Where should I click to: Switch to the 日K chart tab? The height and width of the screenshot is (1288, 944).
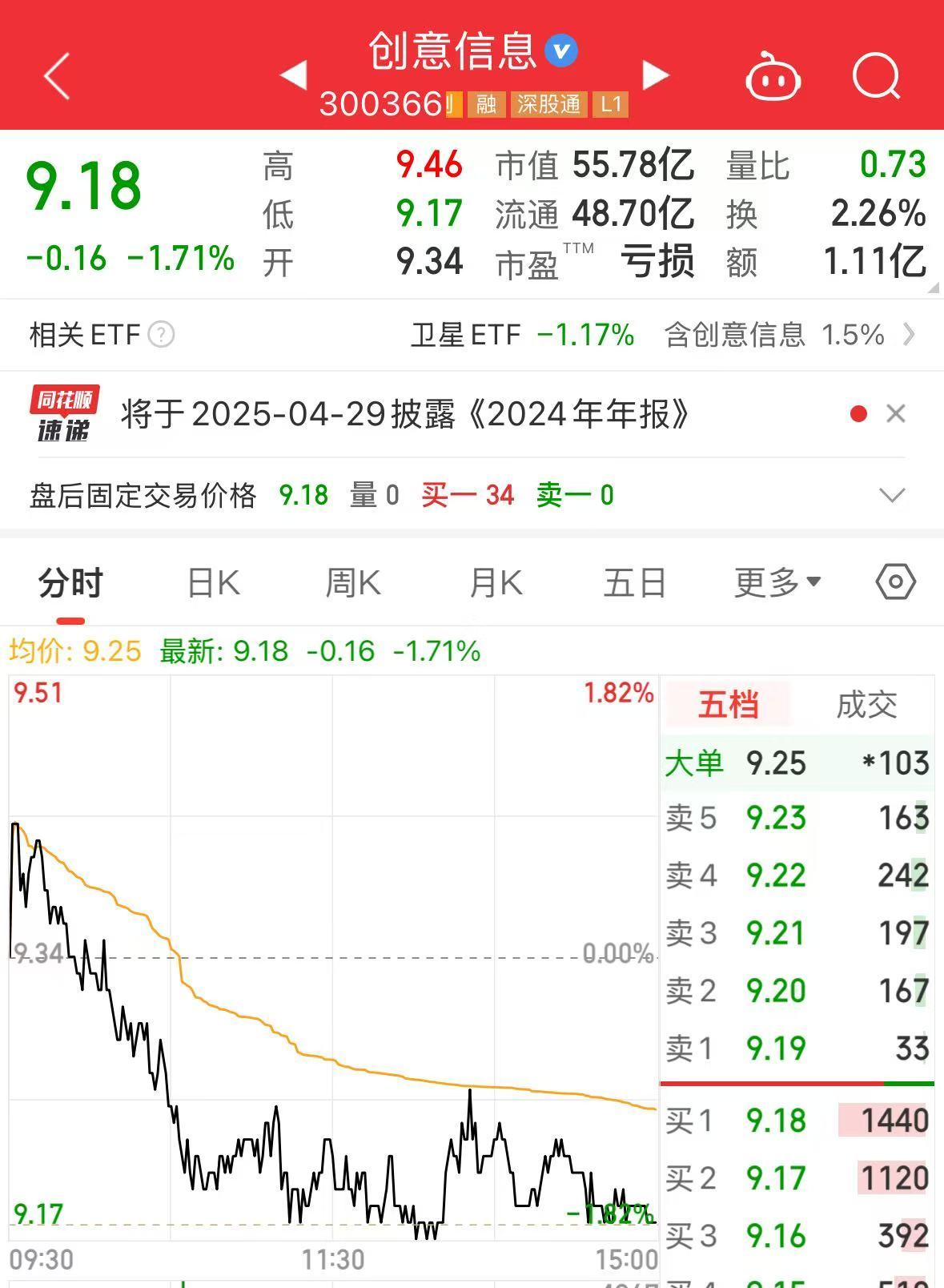tap(213, 582)
